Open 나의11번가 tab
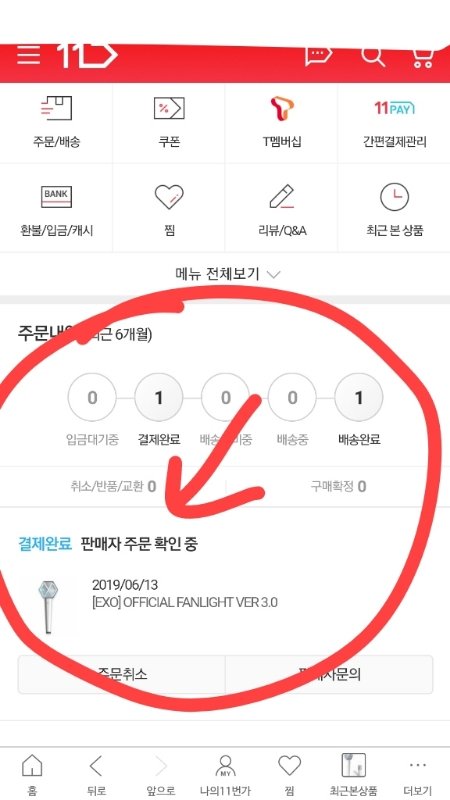Image resolution: width=450 pixels, height=800 pixels. pyautogui.click(x=224, y=774)
